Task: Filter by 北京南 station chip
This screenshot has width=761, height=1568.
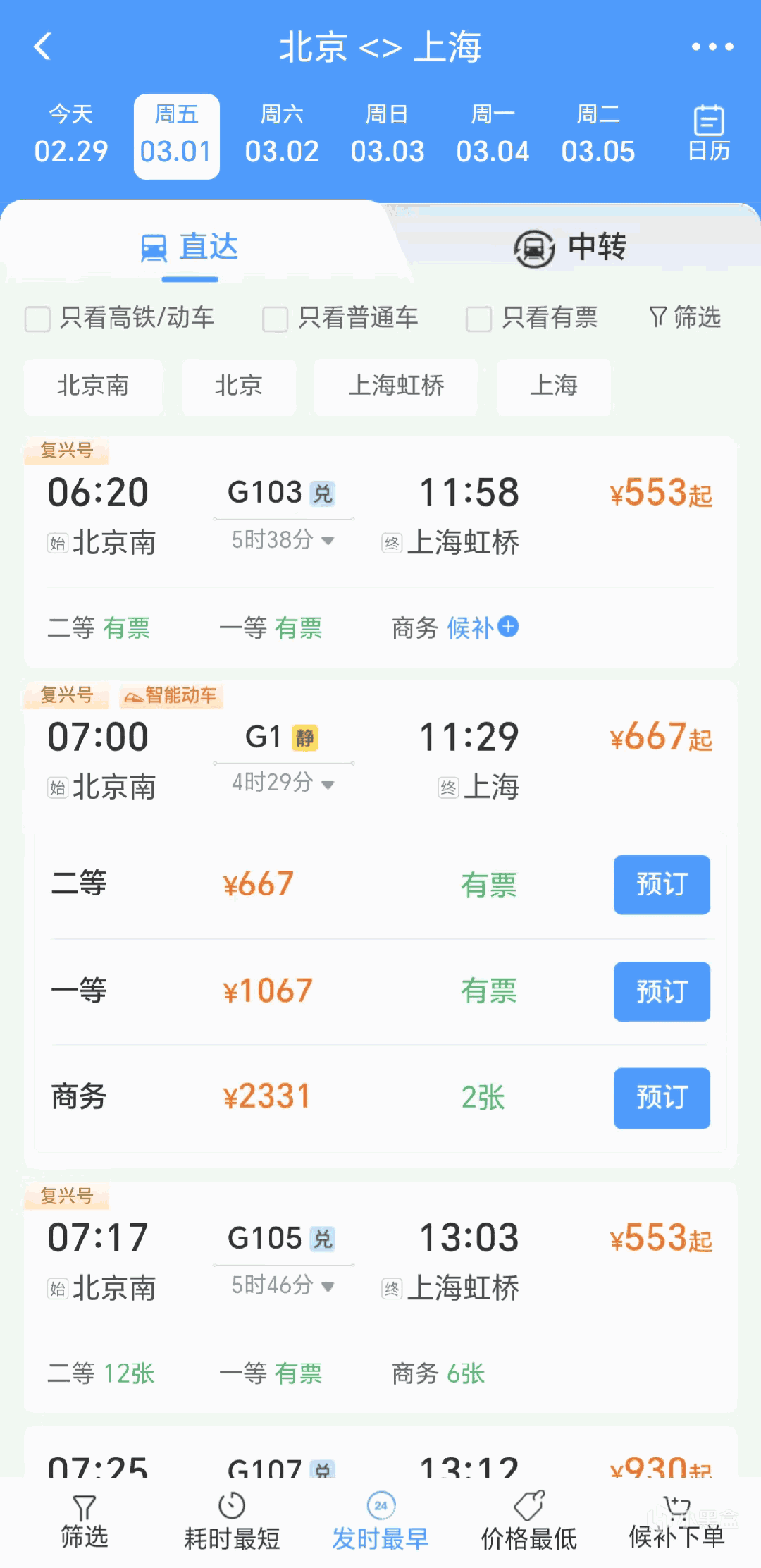Action: (x=93, y=386)
